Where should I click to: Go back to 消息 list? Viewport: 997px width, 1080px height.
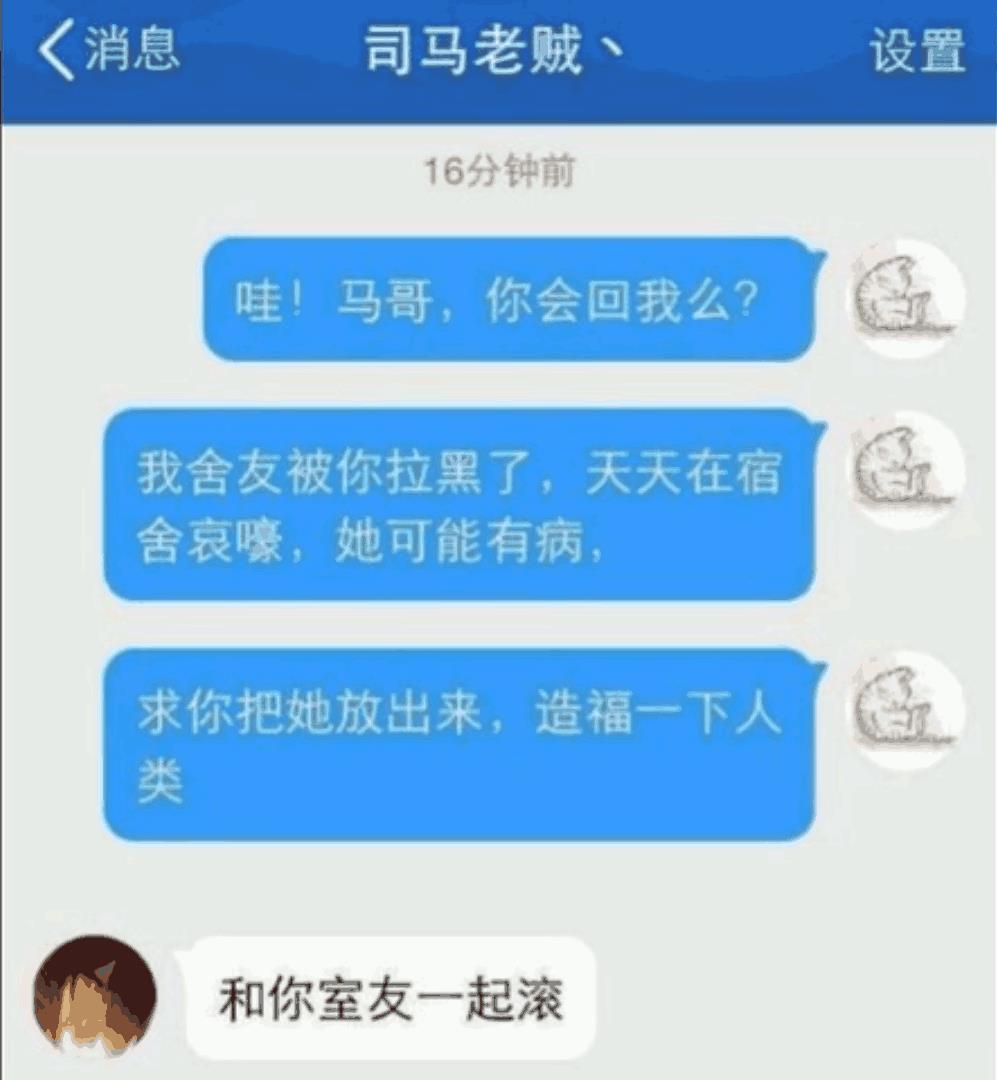point(108,52)
